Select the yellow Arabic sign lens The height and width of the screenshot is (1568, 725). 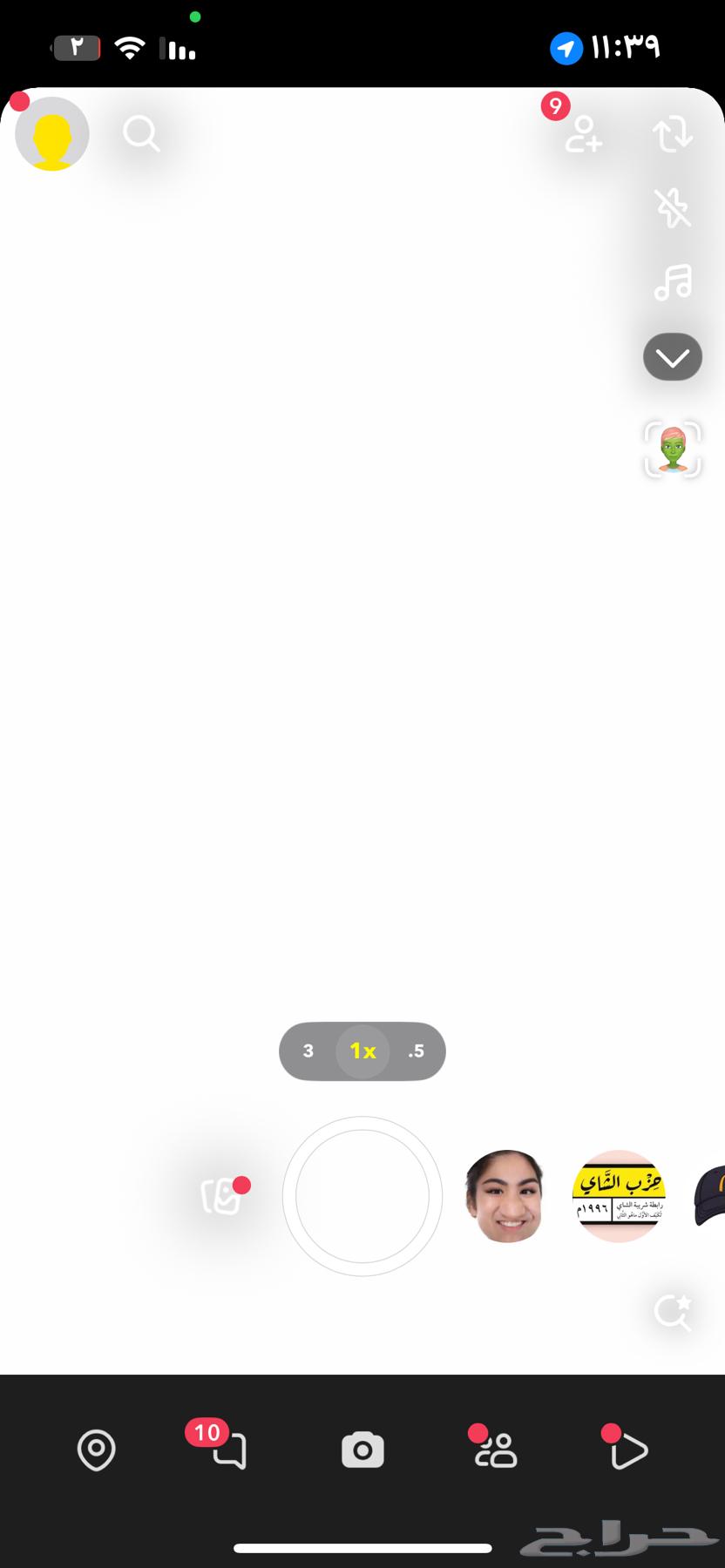click(x=619, y=1196)
